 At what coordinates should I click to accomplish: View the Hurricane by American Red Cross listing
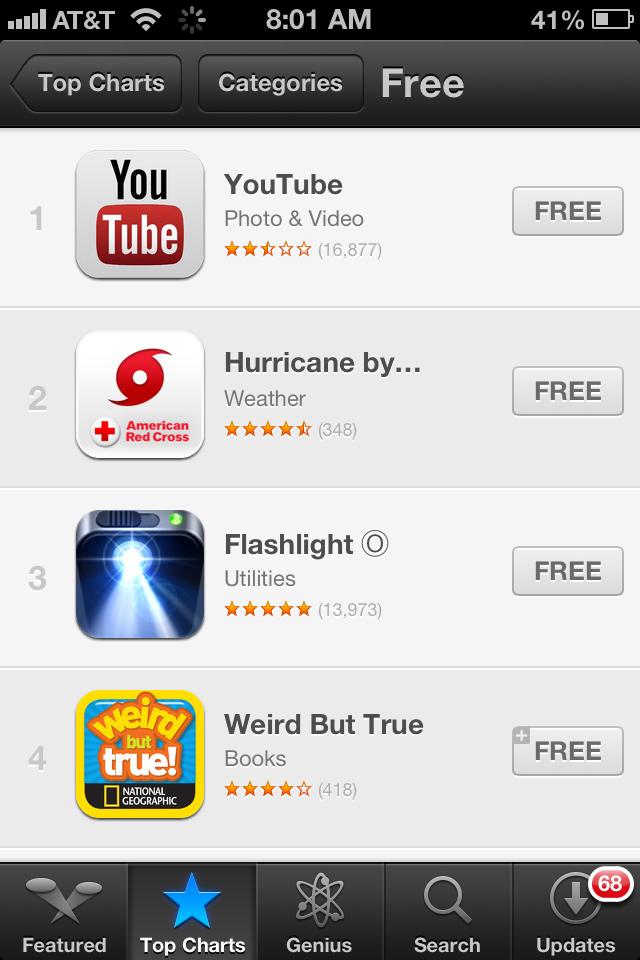(x=322, y=363)
